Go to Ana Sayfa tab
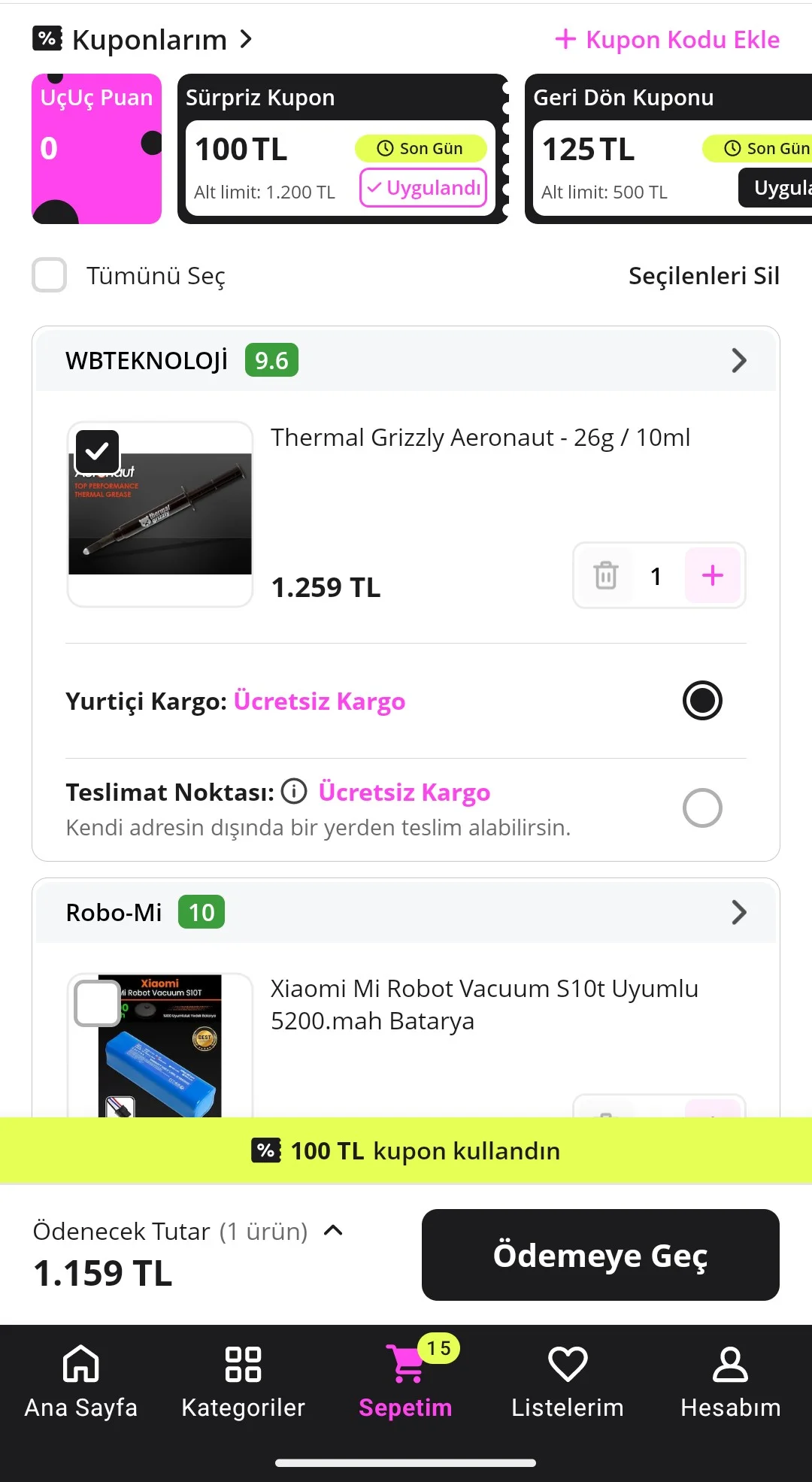Viewport: 812px width, 1482px height. click(x=81, y=1381)
